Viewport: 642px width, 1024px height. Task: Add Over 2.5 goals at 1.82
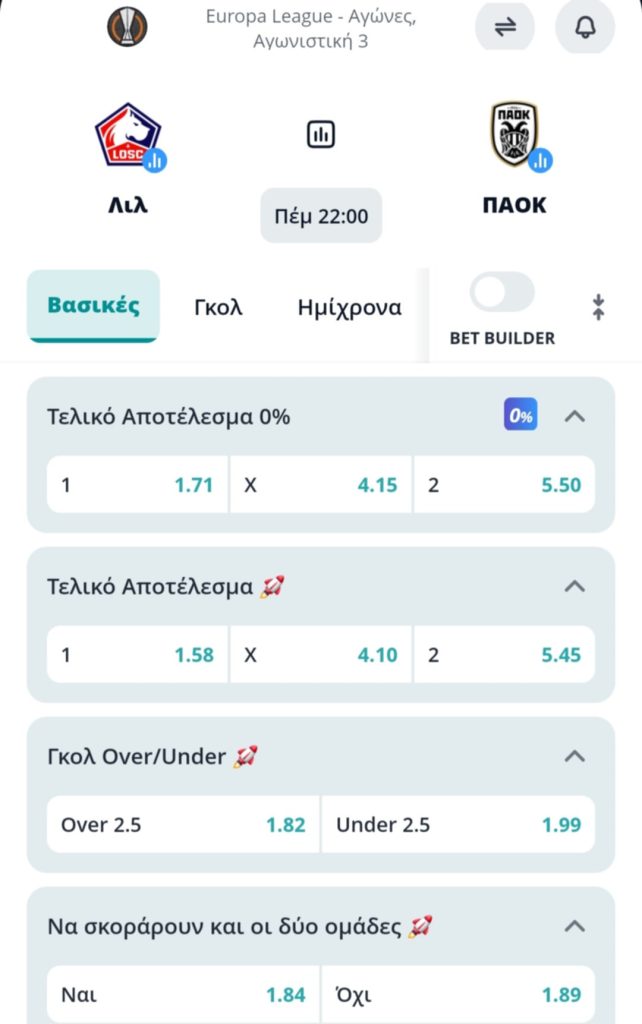[184, 825]
